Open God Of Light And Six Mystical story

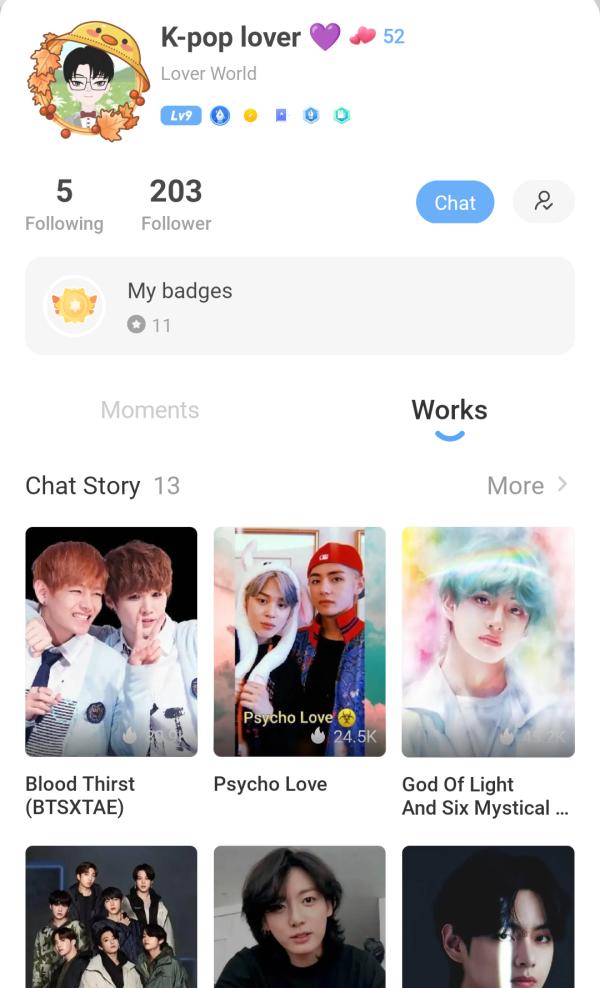tap(487, 642)
